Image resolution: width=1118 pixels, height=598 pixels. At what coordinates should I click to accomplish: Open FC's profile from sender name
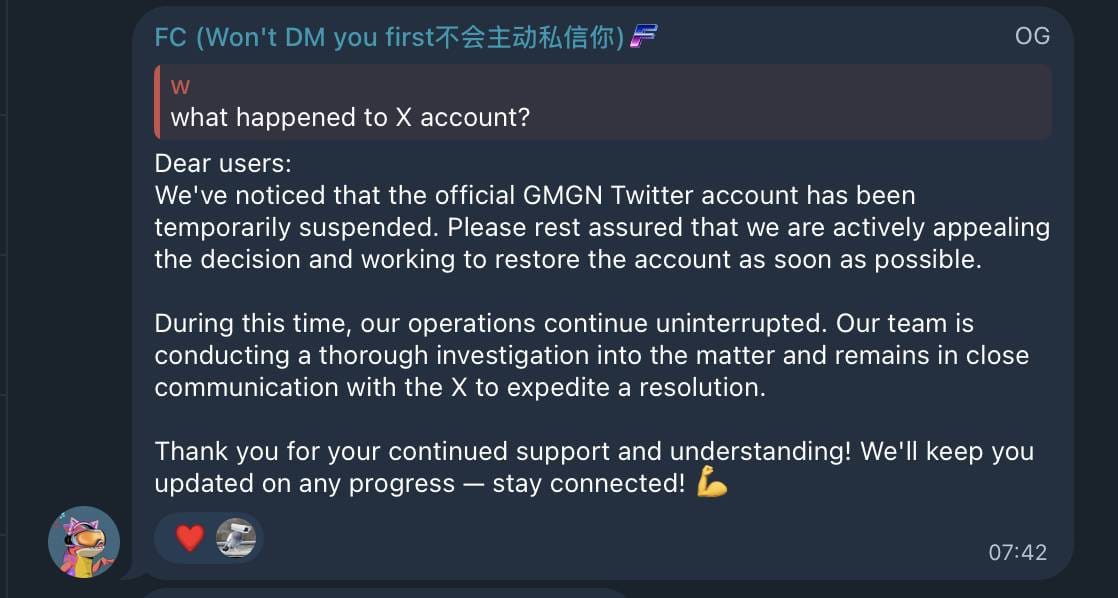[390, 38]
